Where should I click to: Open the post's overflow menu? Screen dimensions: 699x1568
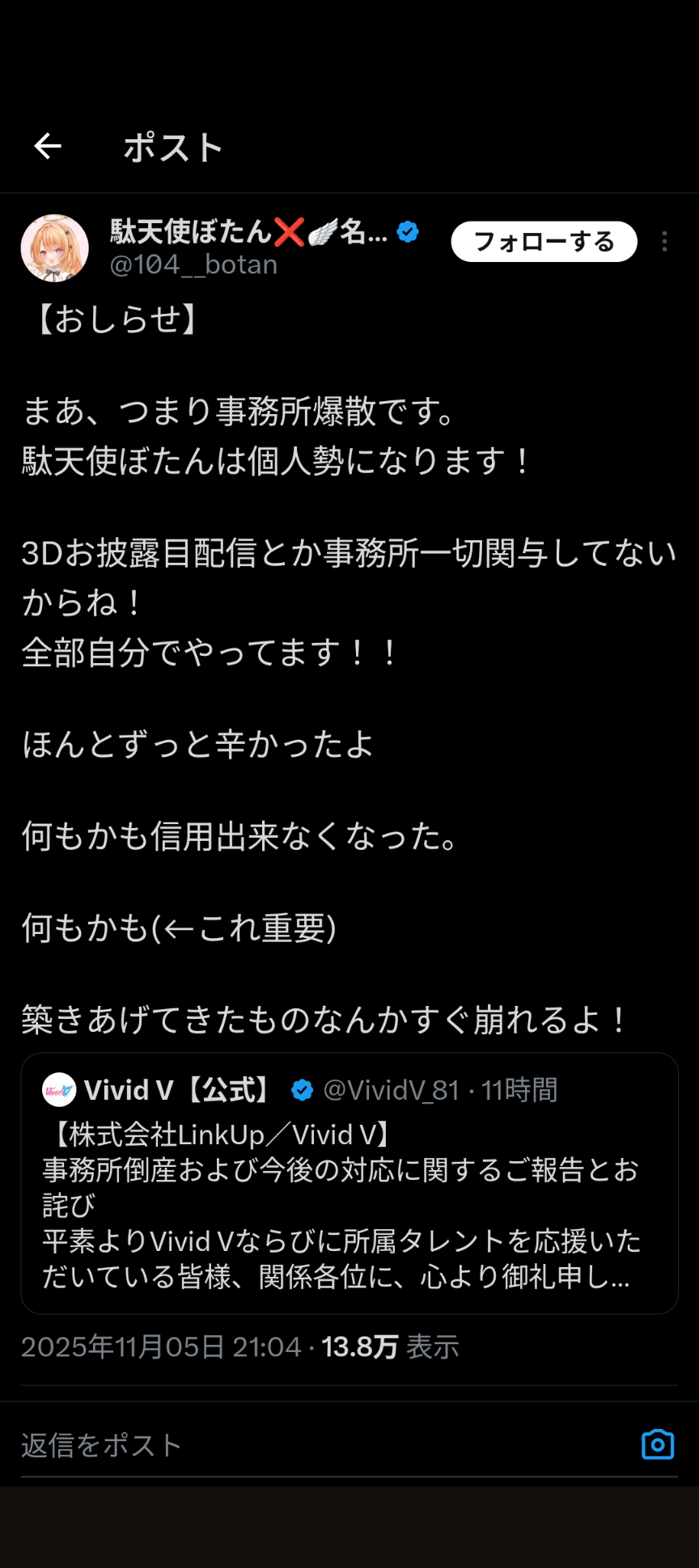point(664,242)
